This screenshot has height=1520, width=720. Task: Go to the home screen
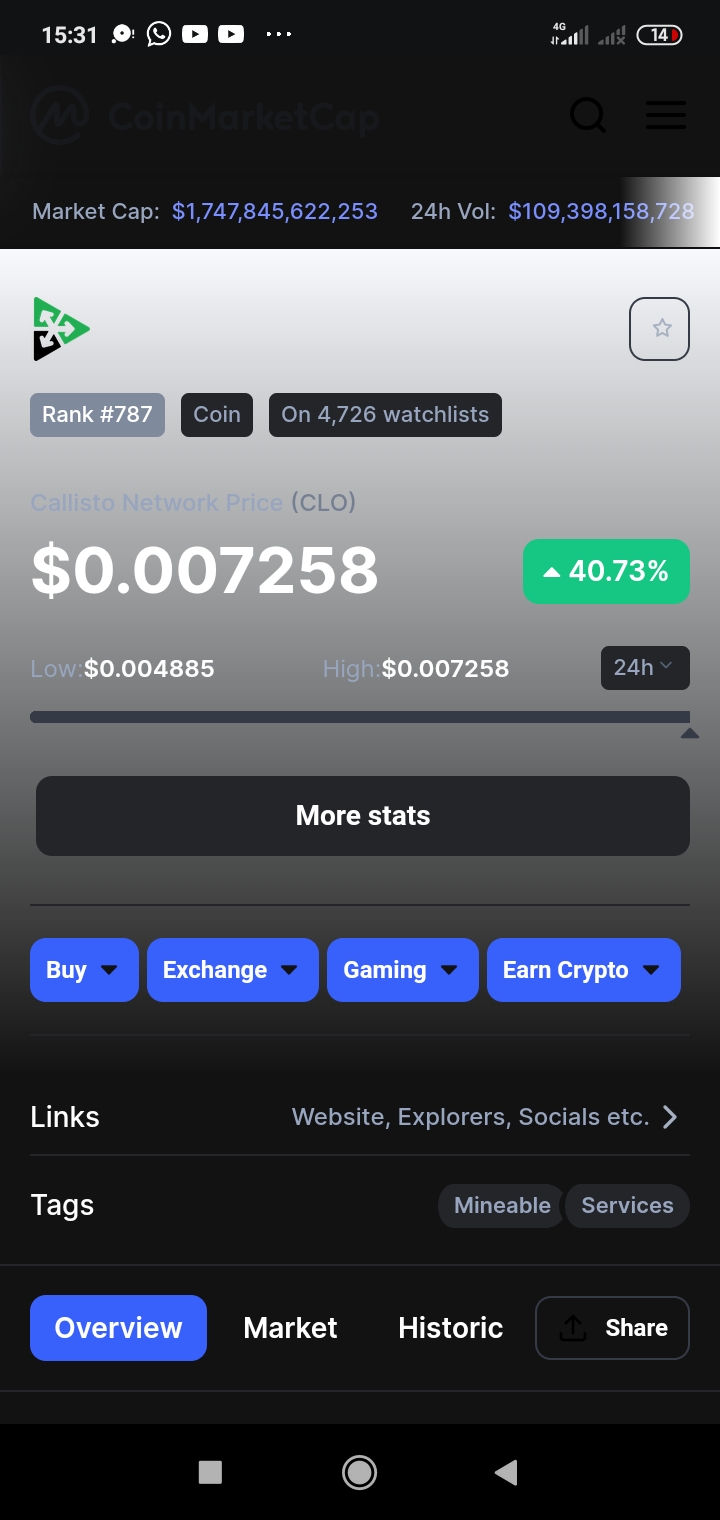359,1472
